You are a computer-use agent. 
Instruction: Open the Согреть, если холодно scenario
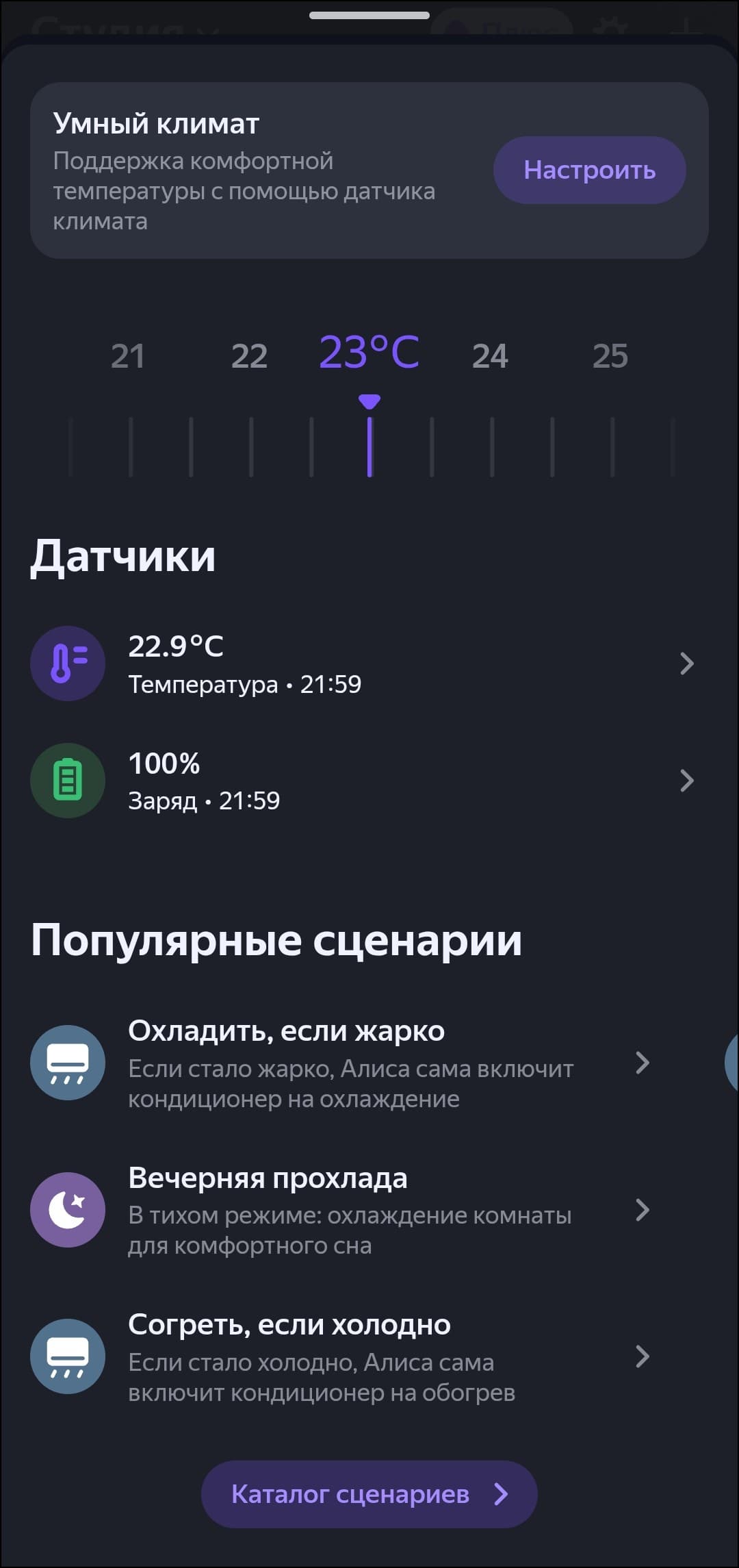click(342, 1356)
